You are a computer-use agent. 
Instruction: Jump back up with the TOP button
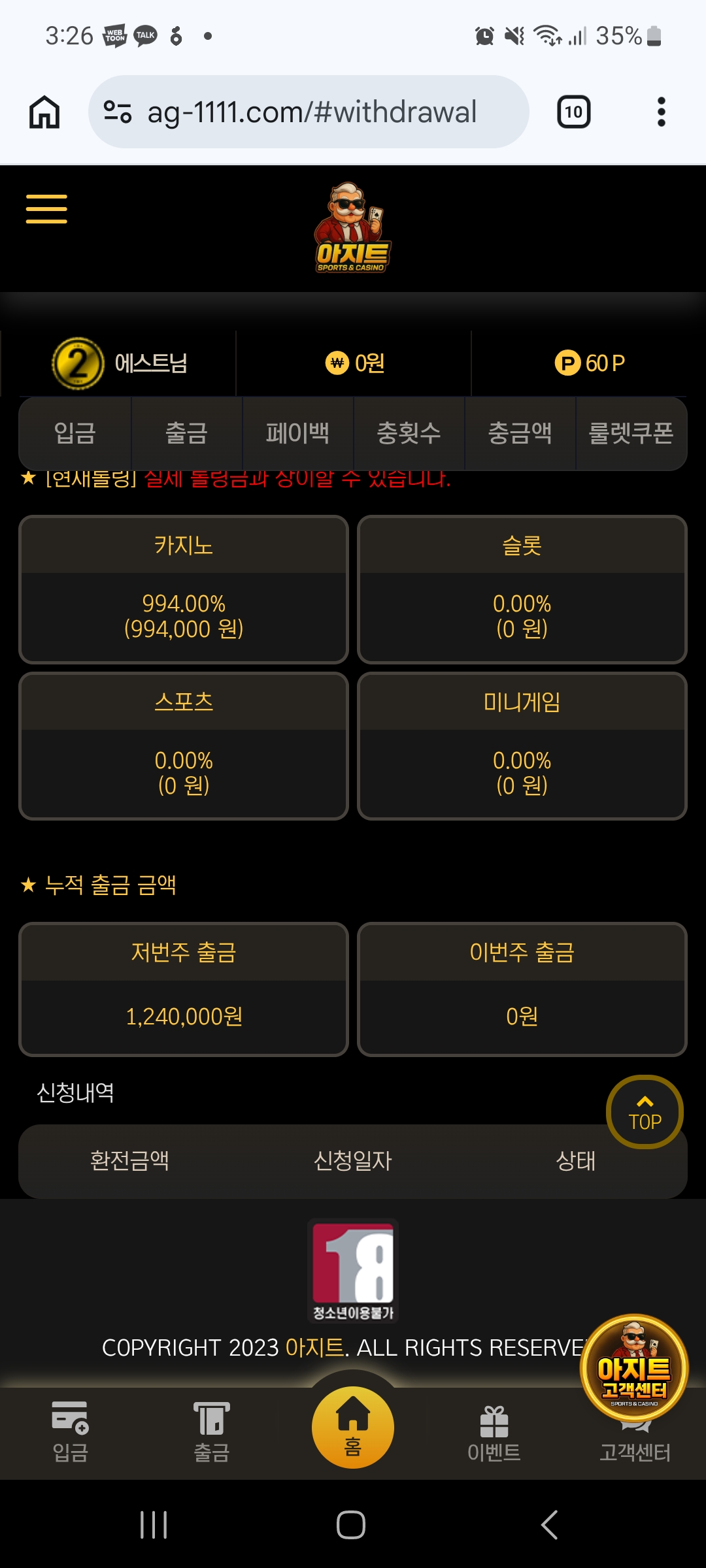coord(645,1112)
